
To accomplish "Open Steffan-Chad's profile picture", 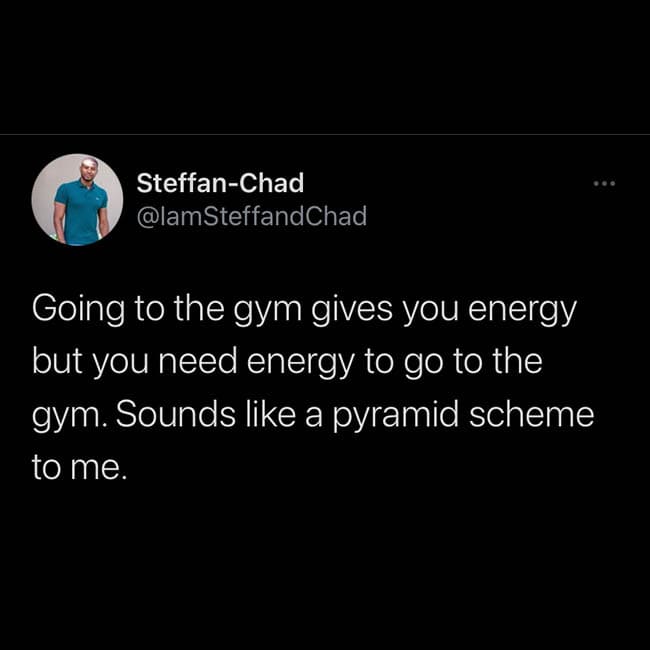I will 77,200.
